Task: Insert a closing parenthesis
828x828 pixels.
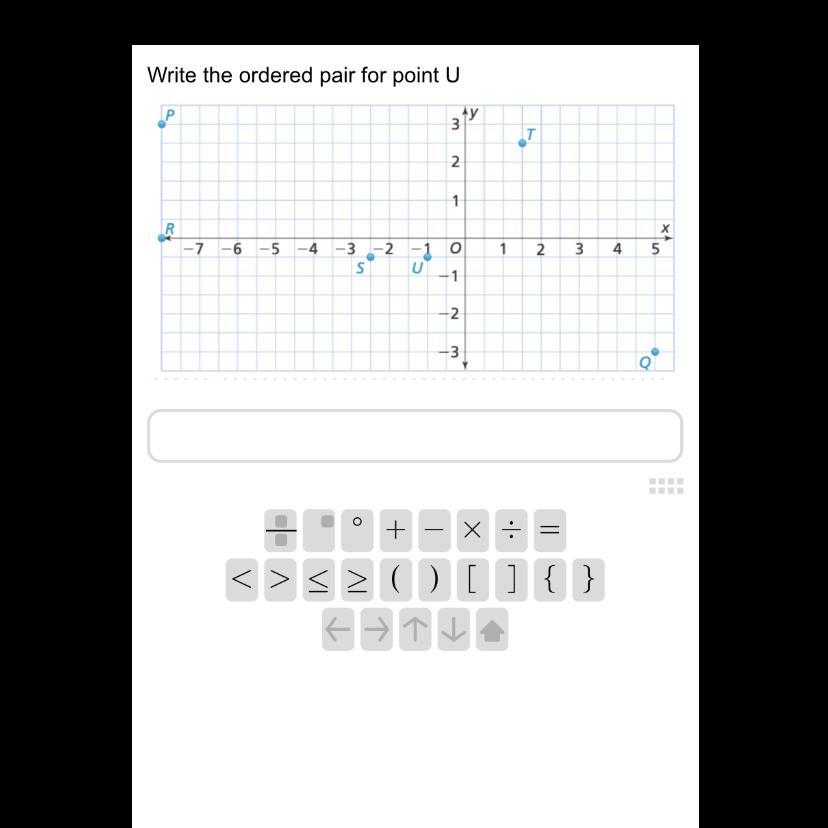Action: (434, 580)
